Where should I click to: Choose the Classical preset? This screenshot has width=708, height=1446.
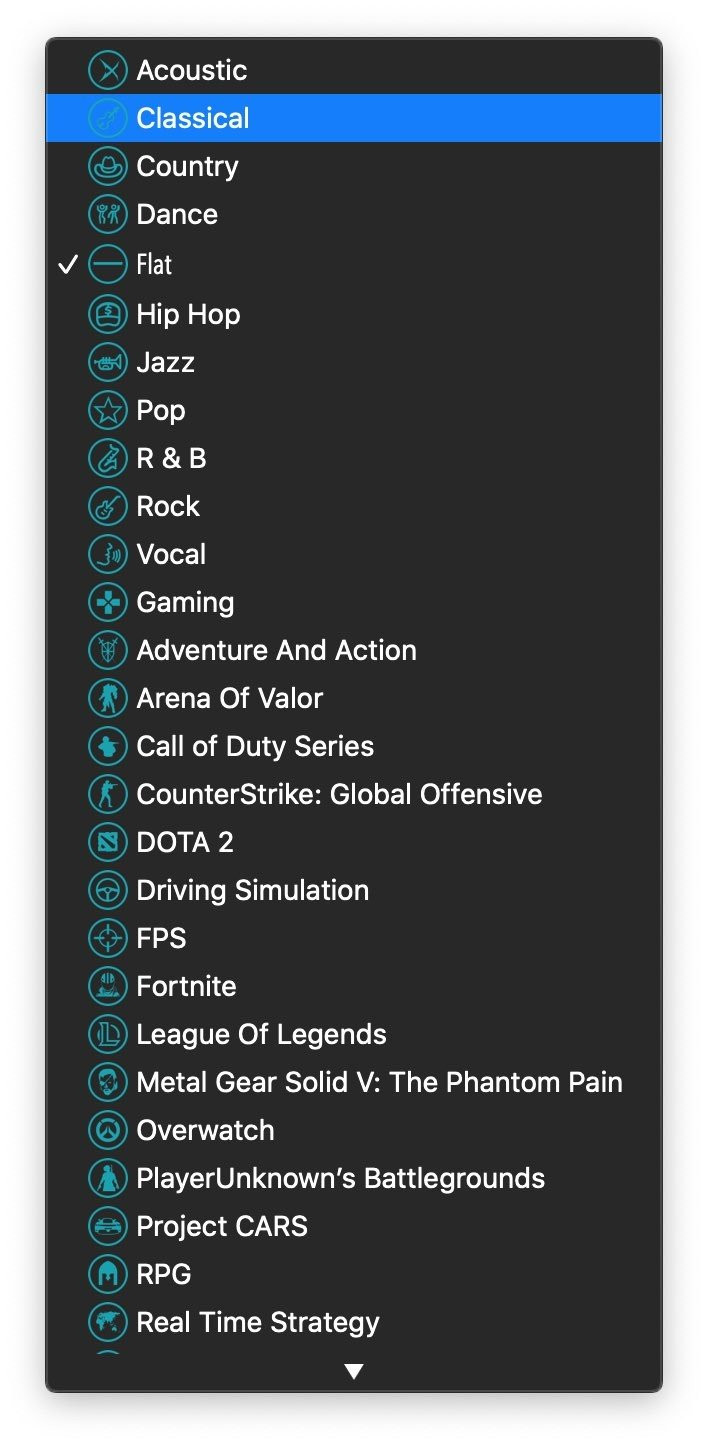(x=193, y=118)
